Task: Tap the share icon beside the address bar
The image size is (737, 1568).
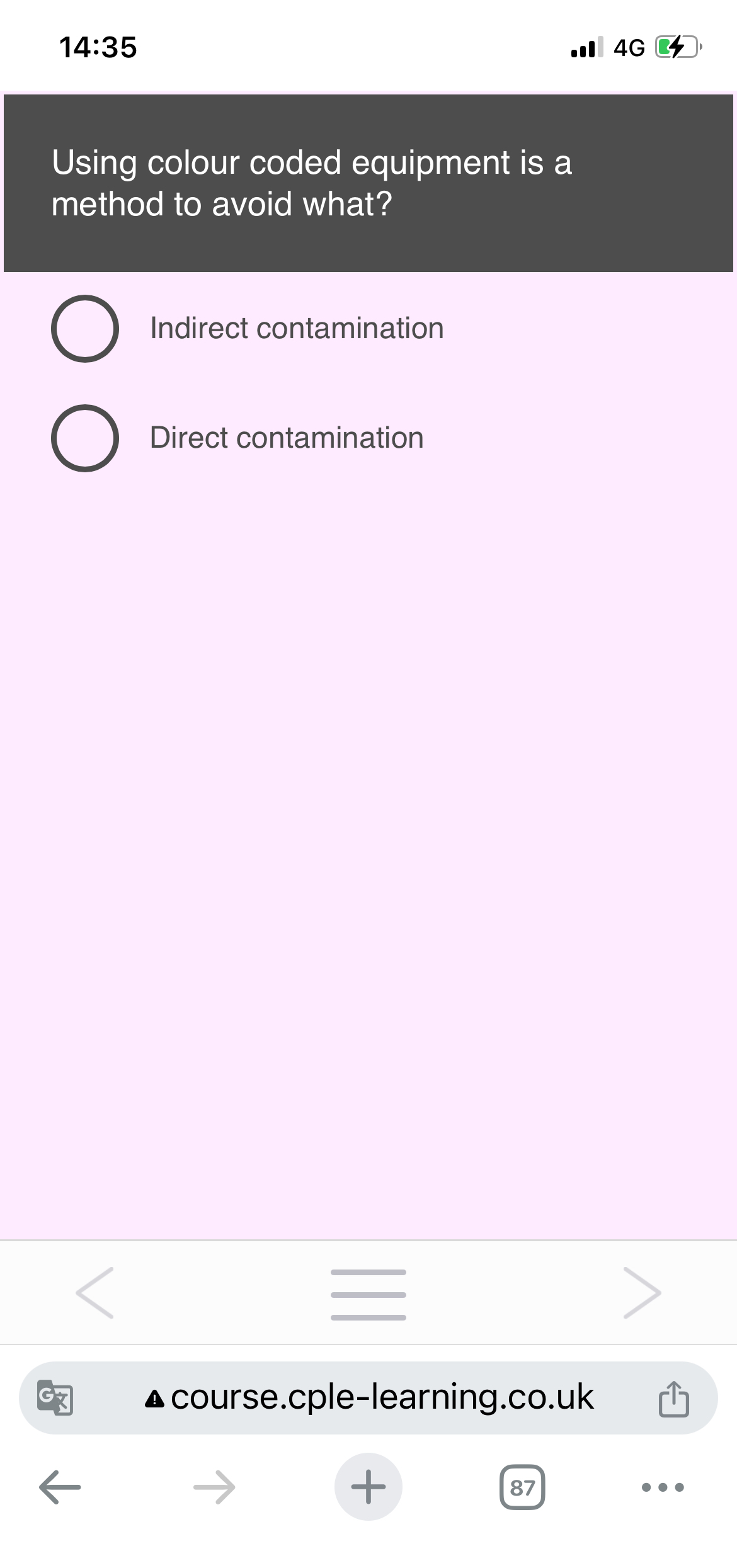Action: [x=674, y=1399]
